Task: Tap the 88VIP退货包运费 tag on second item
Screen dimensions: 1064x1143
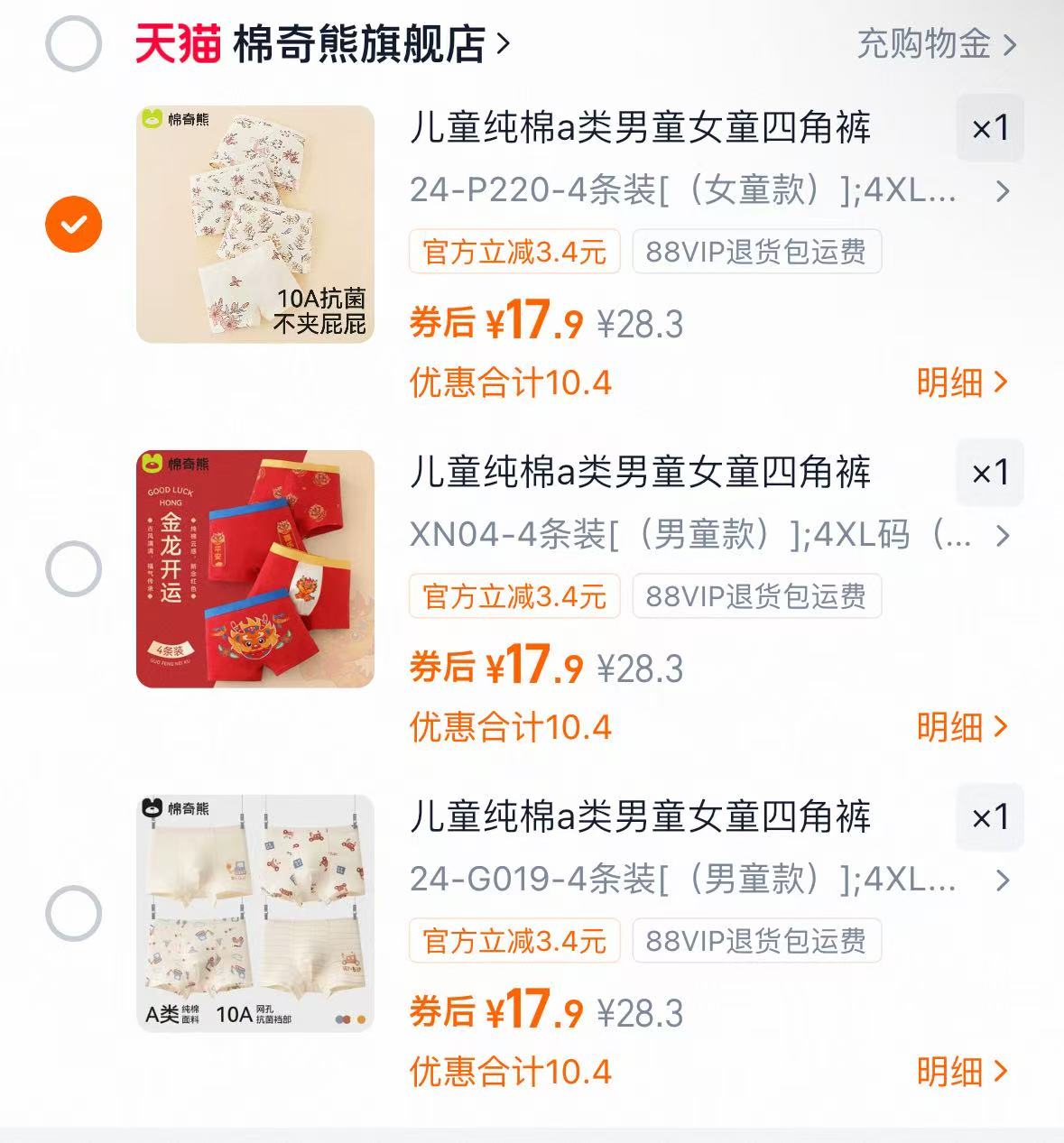Action: click(756, 596)
